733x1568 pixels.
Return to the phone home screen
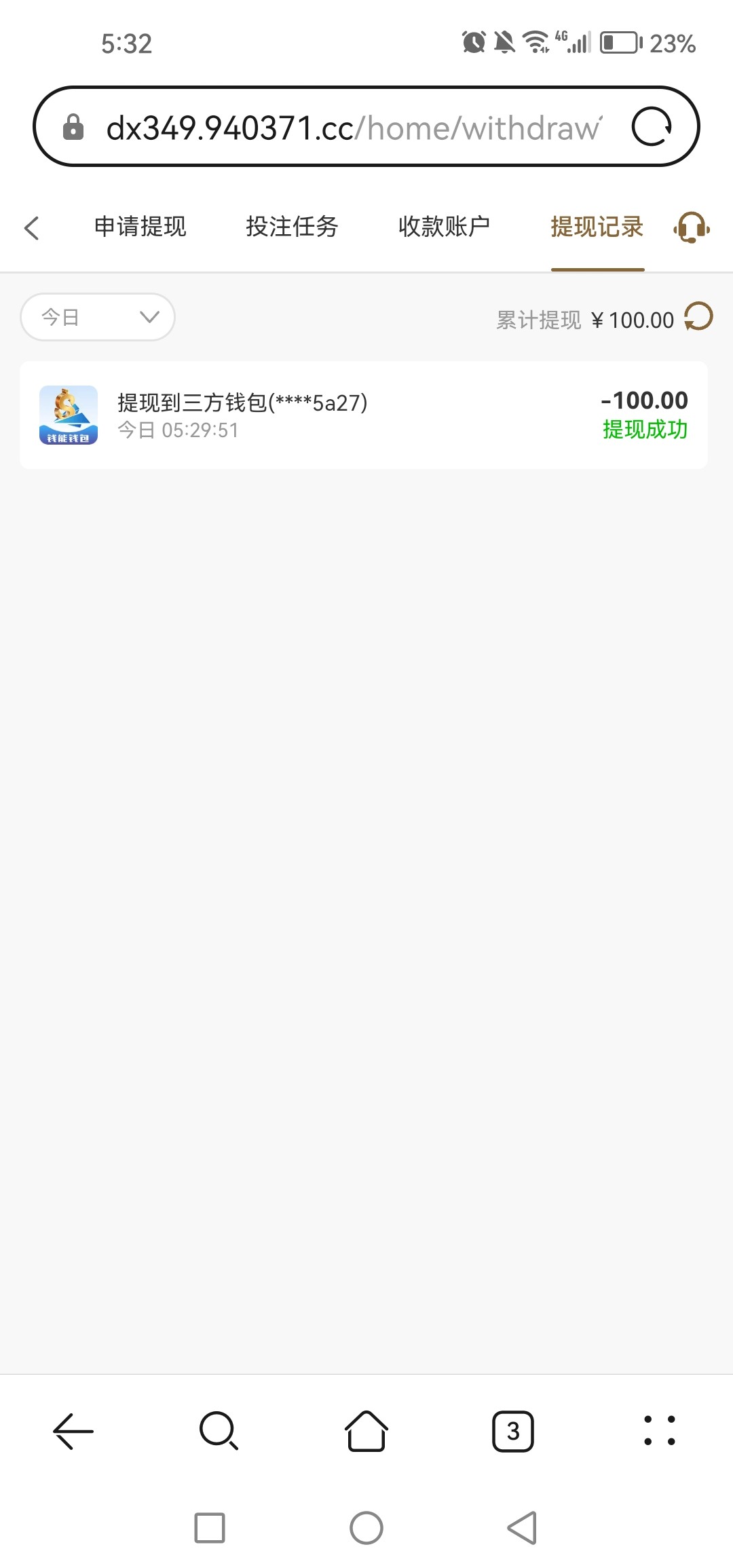[x=366, y=1528]
